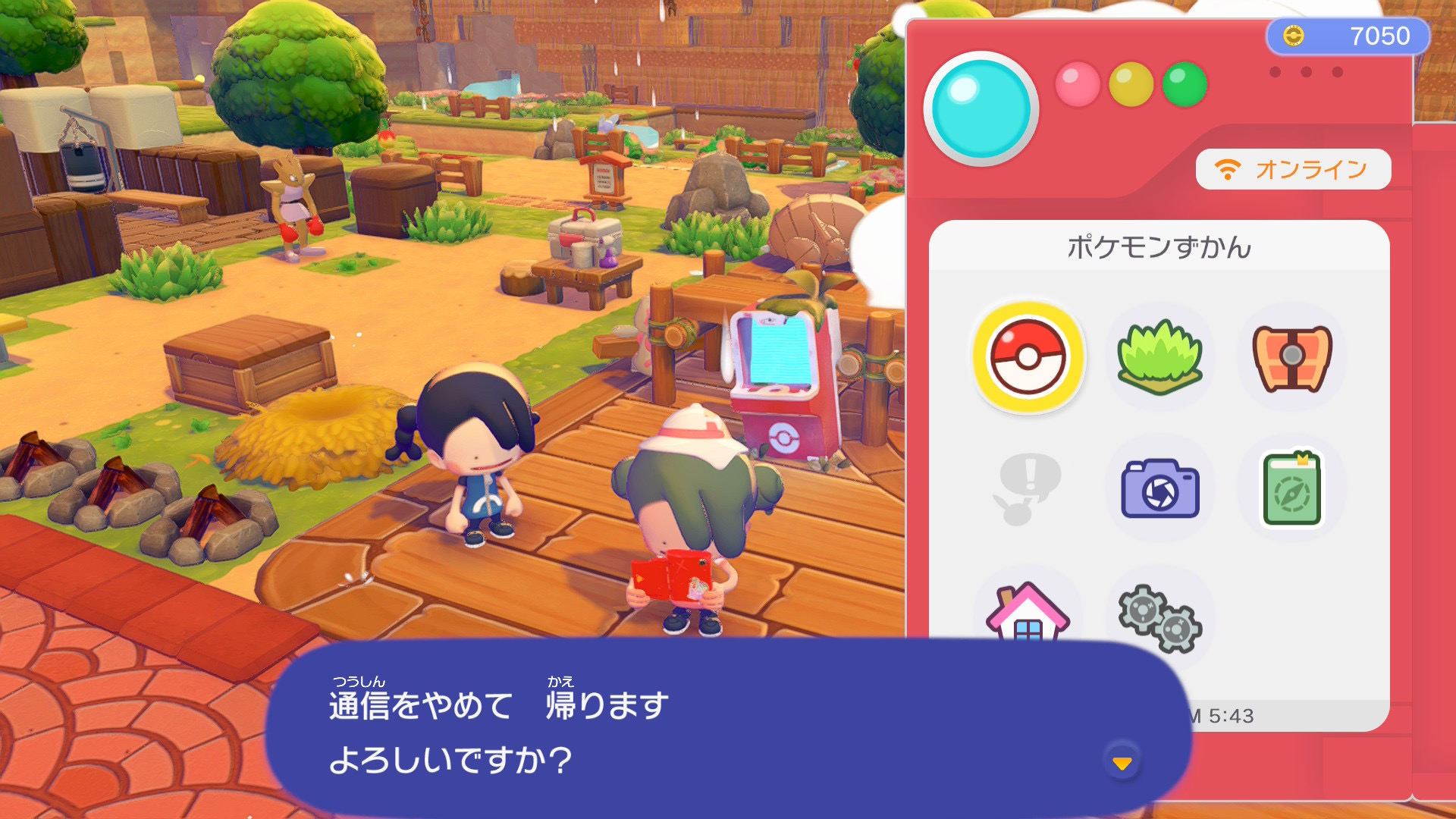Open the orange treasure chest icon

1291,356
